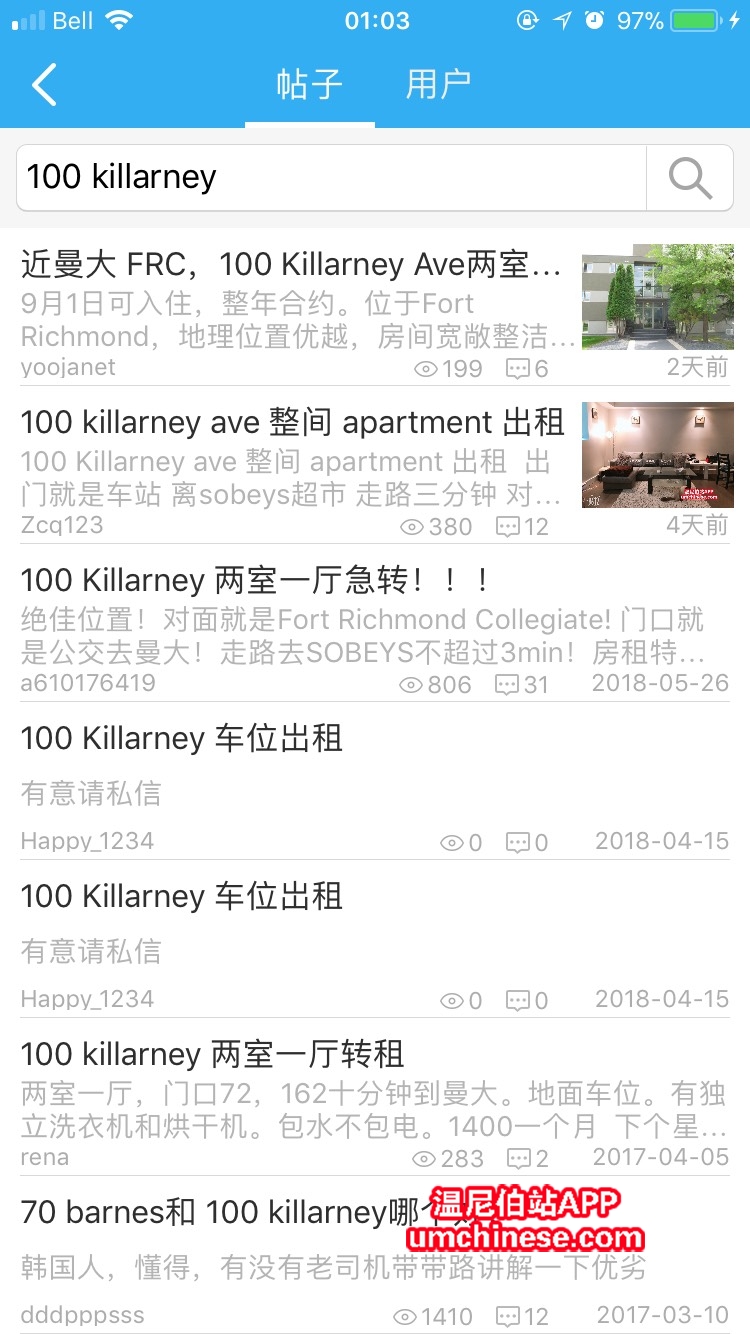Image resolution: width=750 pixels, height=1334 pixels.
Task: Tap the magnifier search button
Action: pos(690,178)
